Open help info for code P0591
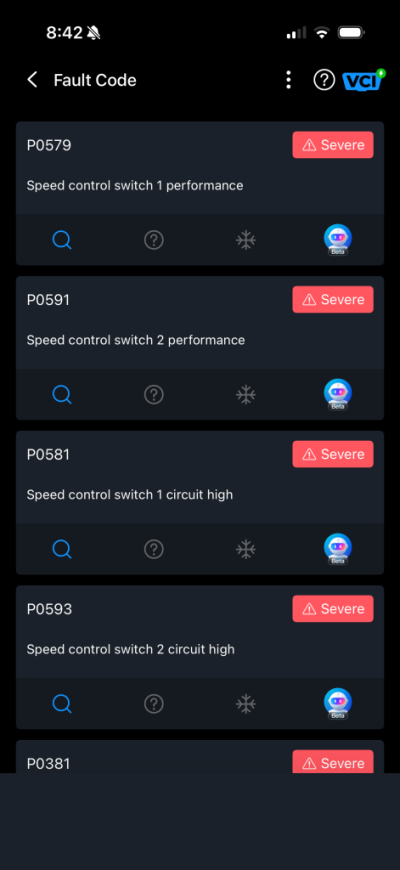Image resolution: width=400 pixels, height=870 pixels. pos(154,394)
